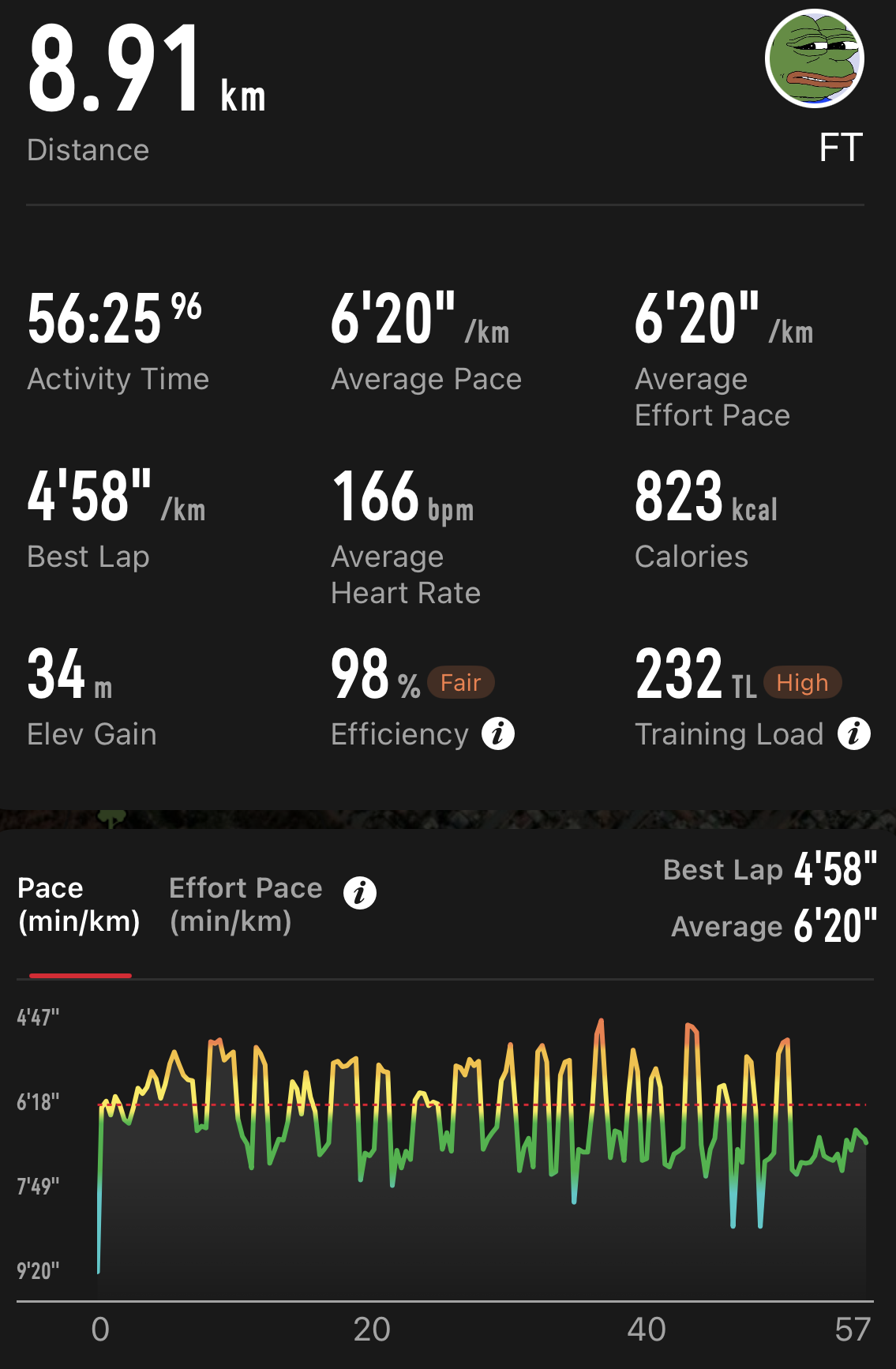Viewport: 896px width, 1369px height.
Task: Show info about Training Load
Action: [x=854, y=734]
